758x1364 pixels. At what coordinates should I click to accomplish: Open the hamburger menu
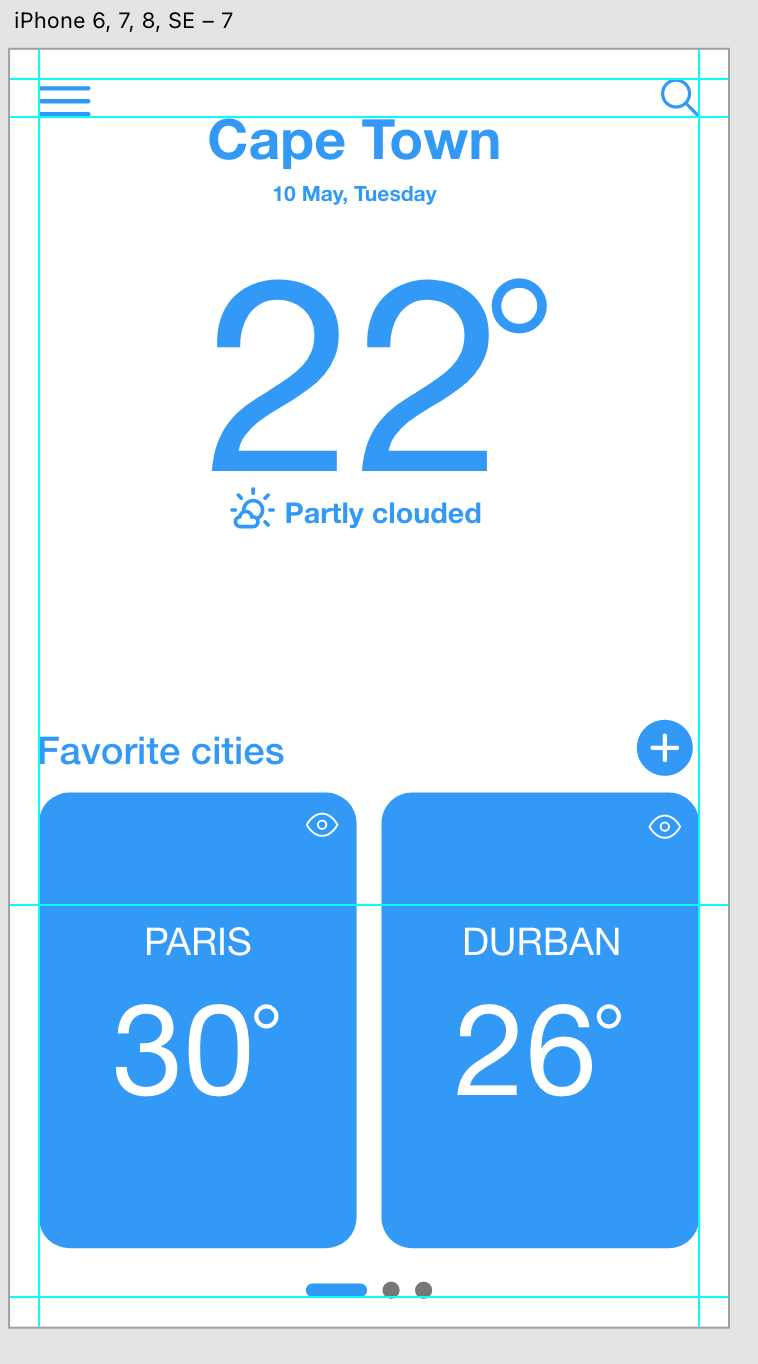65,100
